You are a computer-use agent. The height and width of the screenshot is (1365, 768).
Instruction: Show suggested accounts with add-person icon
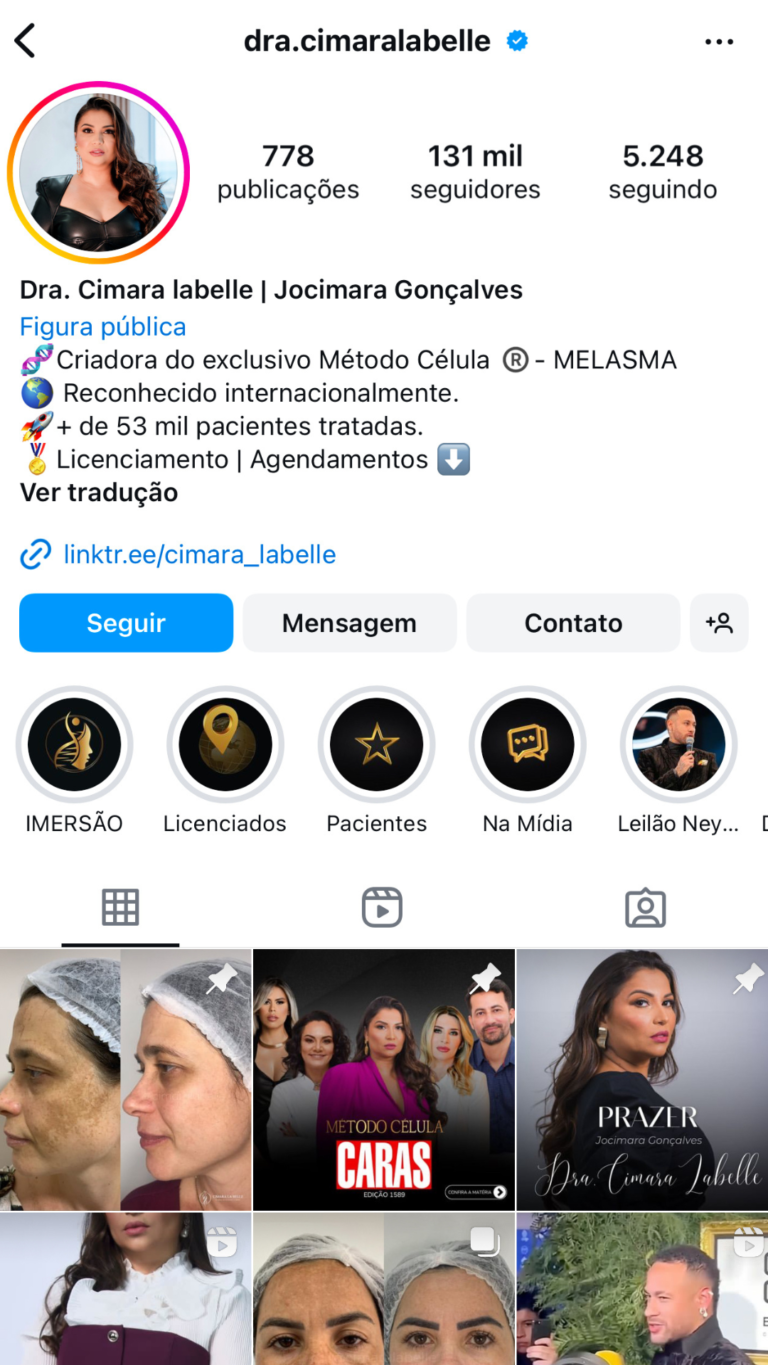[x=719, y=623]
